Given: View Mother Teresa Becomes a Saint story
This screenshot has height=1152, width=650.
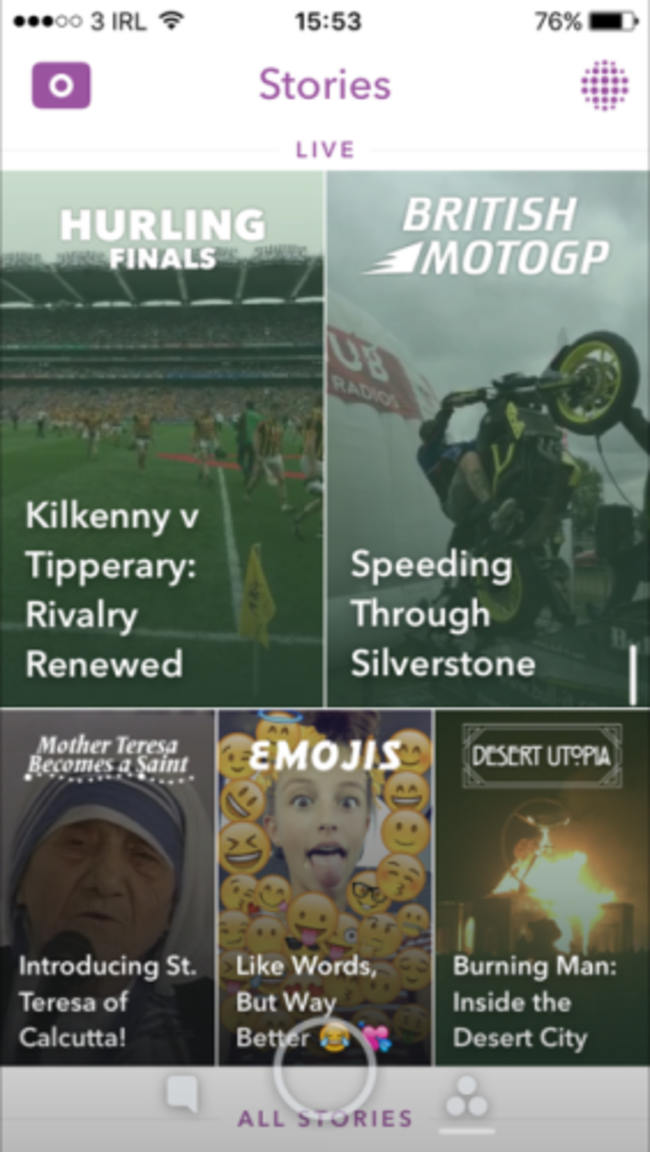Looking at the screenshot, I should [x=107, y=888].
